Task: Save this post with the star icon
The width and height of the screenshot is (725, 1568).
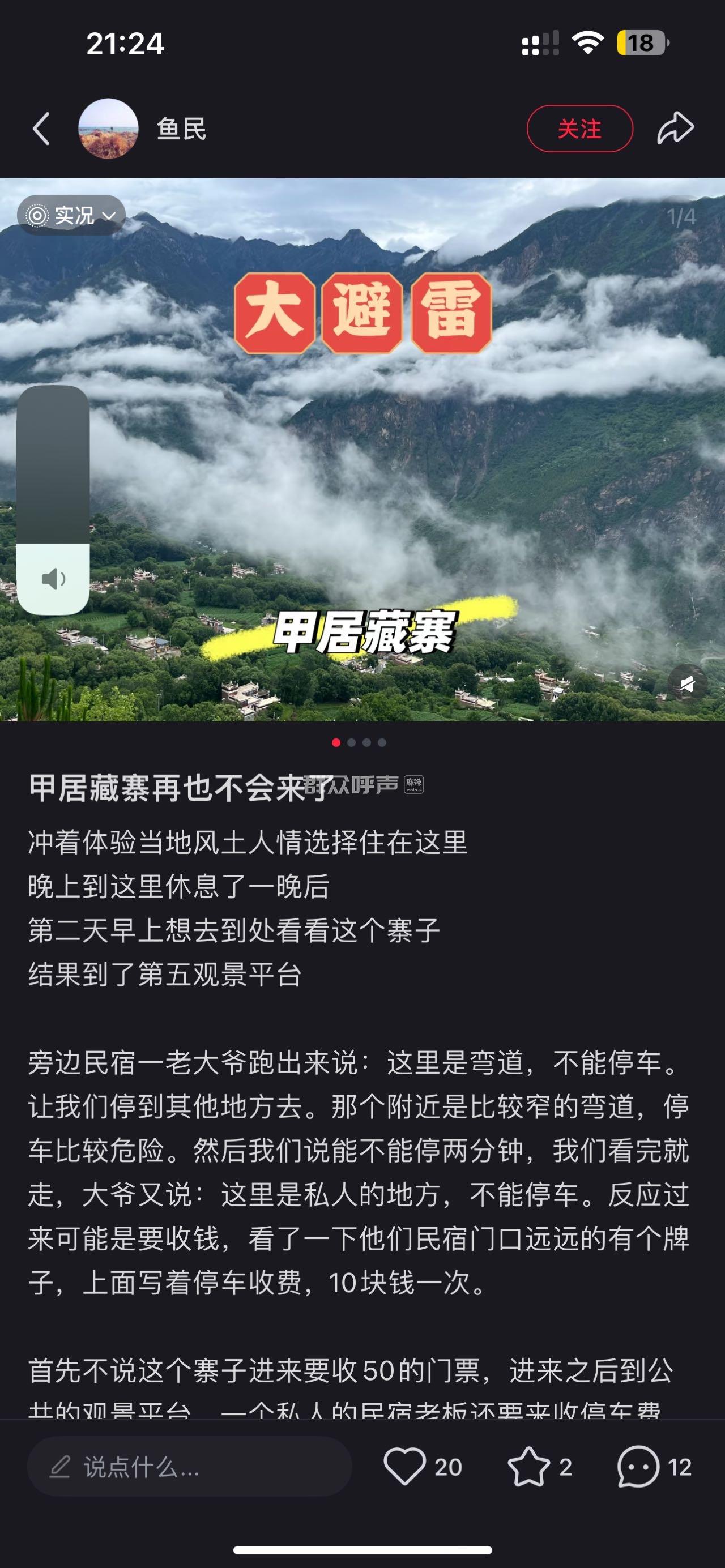Action: (x=528, y=1467)
